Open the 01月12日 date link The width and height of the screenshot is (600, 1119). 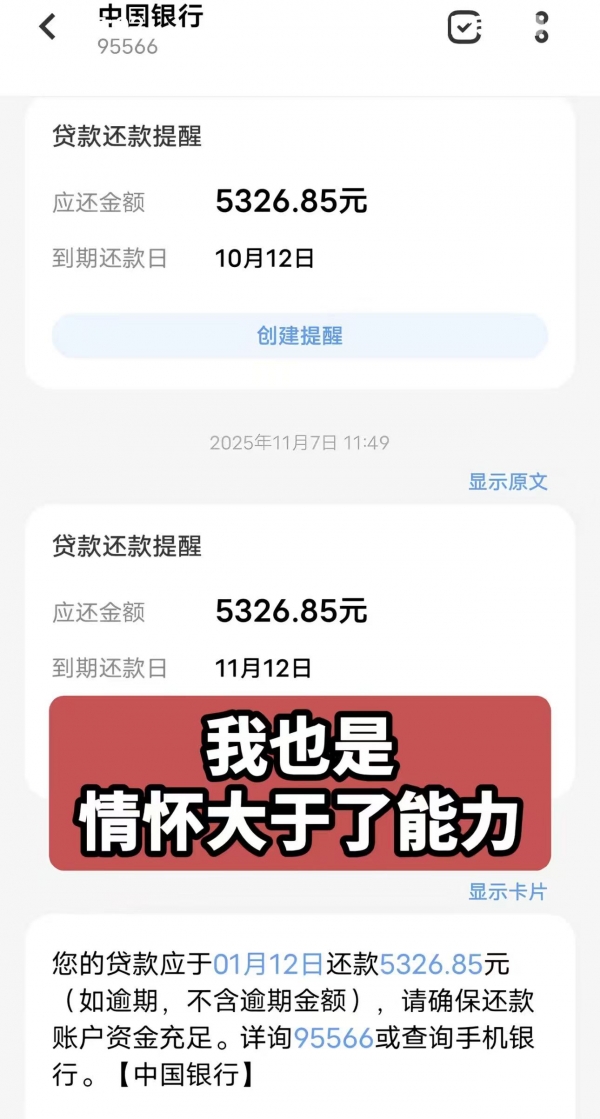point(268,965)
